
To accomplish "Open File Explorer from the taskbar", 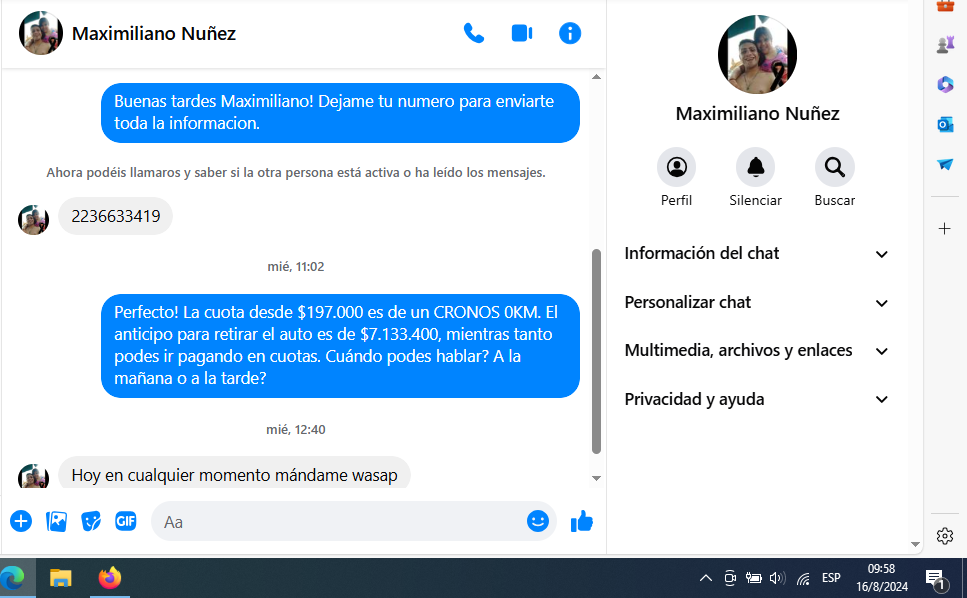I will 61,578.
